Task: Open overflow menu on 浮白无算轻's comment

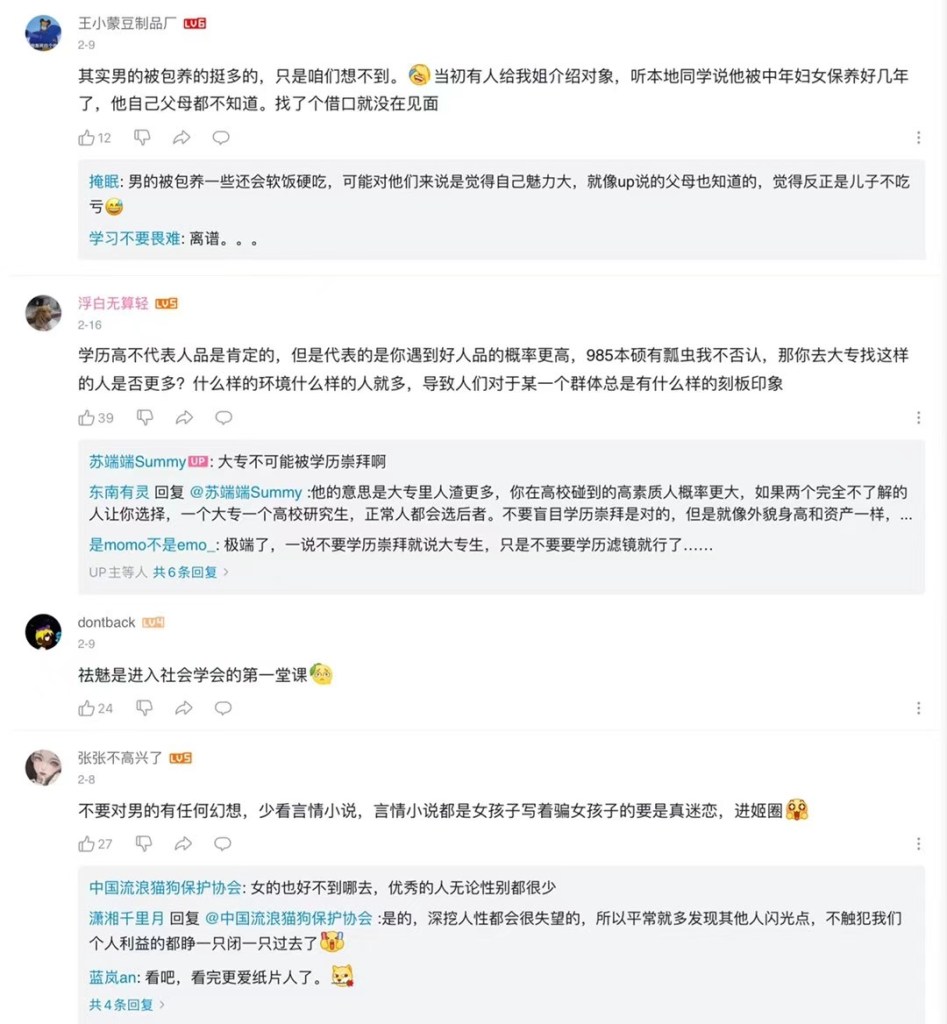Action: [x=919, y=418]
